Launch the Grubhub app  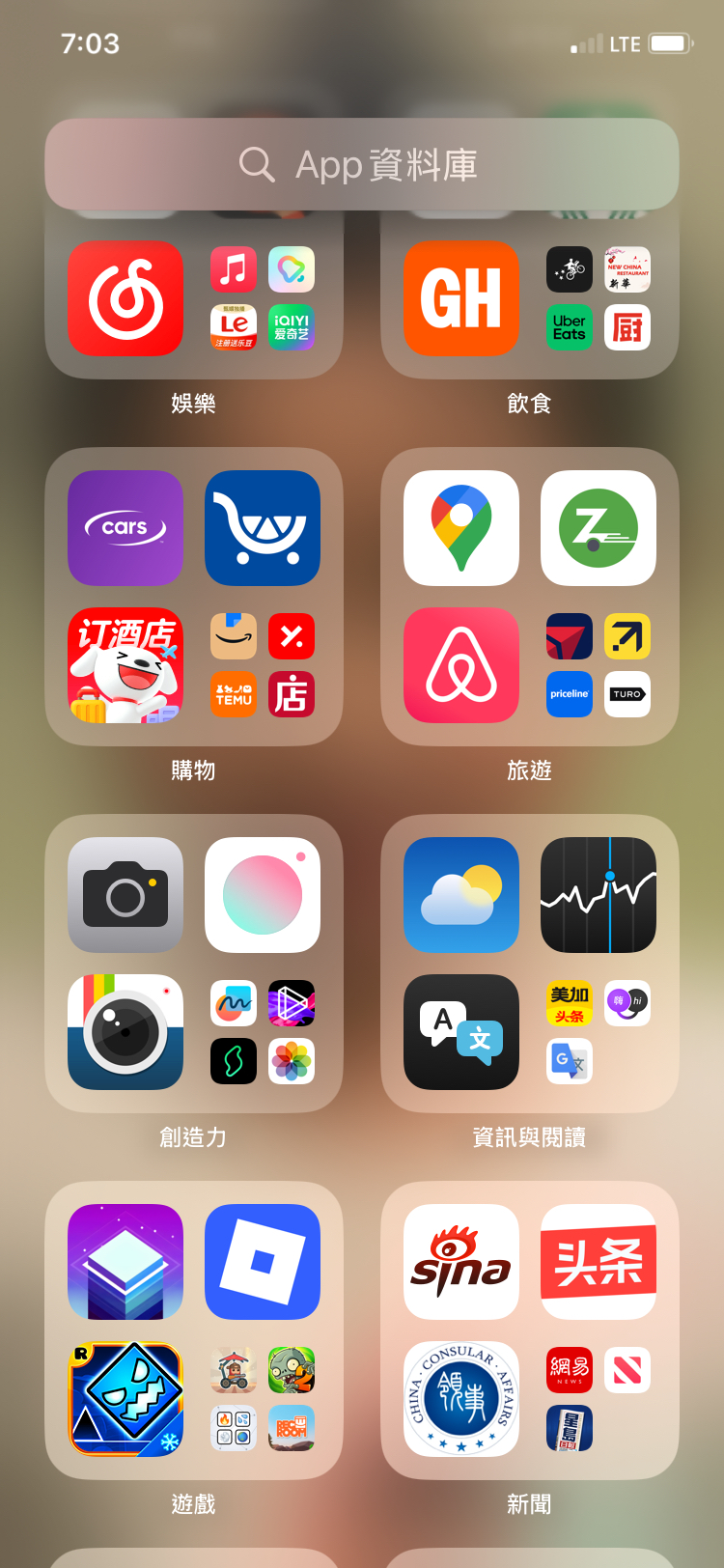(x=461, y=298)
